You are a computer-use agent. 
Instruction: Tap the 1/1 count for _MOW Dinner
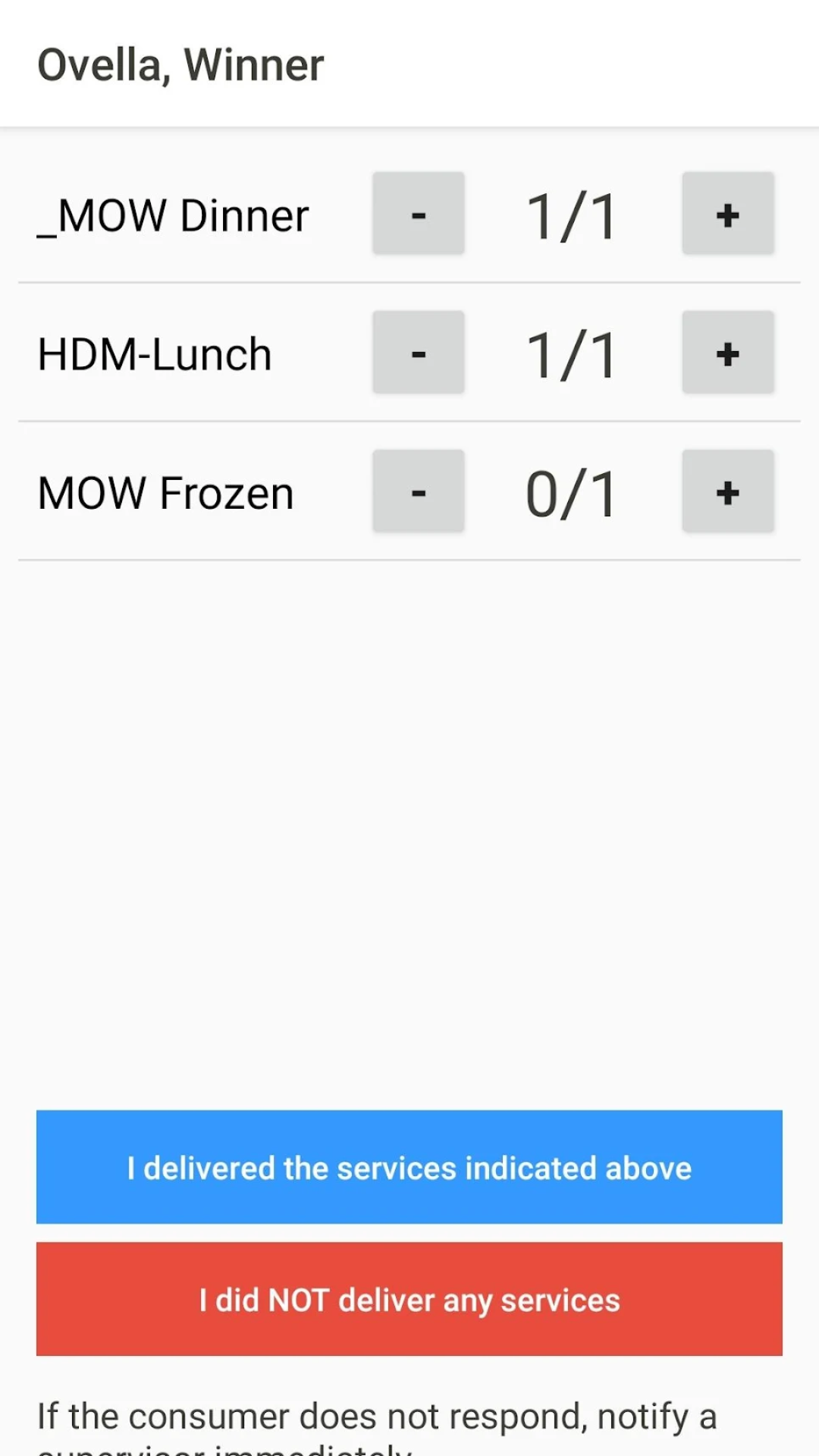point(572,213)
